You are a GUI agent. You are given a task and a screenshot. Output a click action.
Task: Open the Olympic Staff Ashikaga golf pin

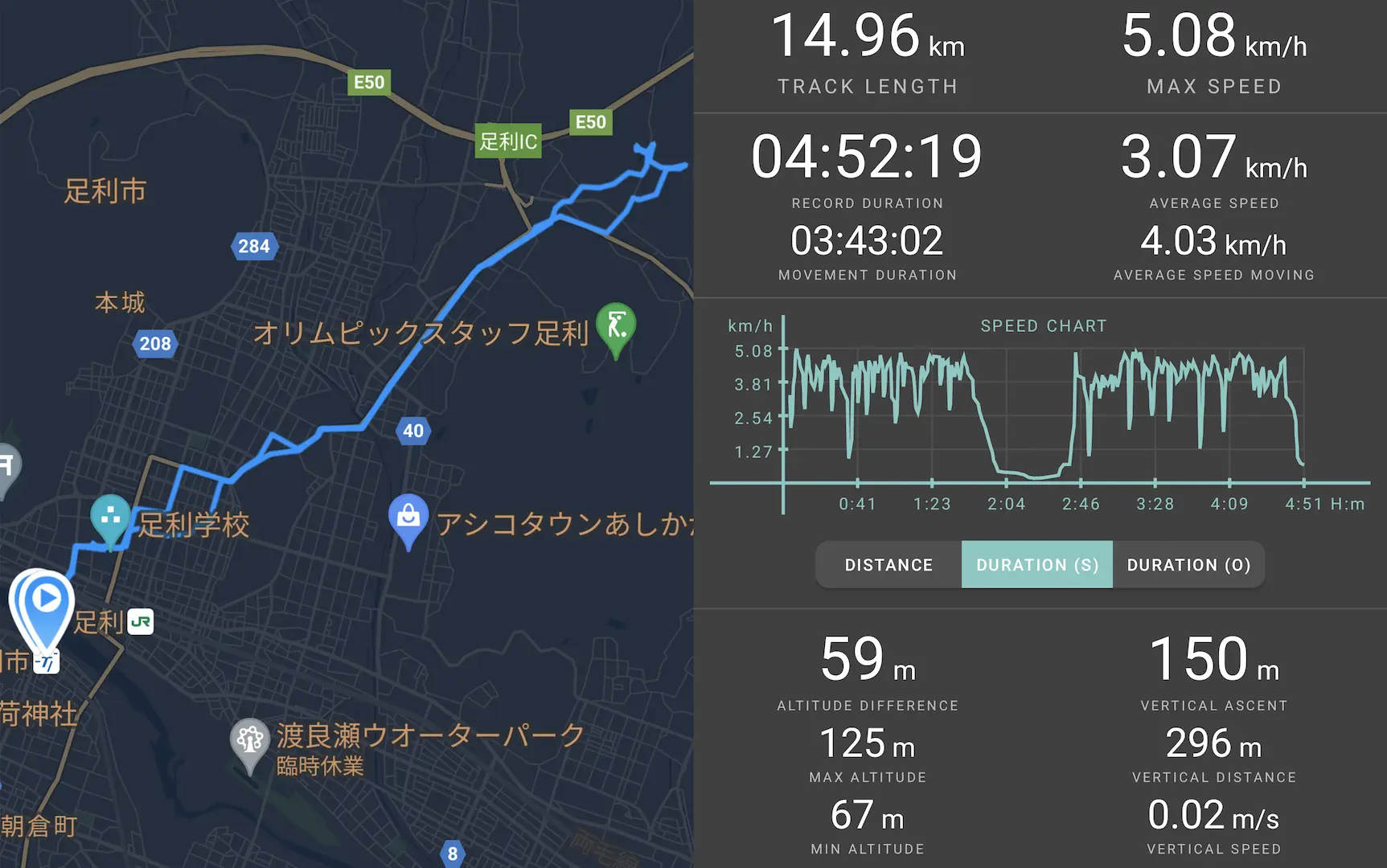[616, 327]
